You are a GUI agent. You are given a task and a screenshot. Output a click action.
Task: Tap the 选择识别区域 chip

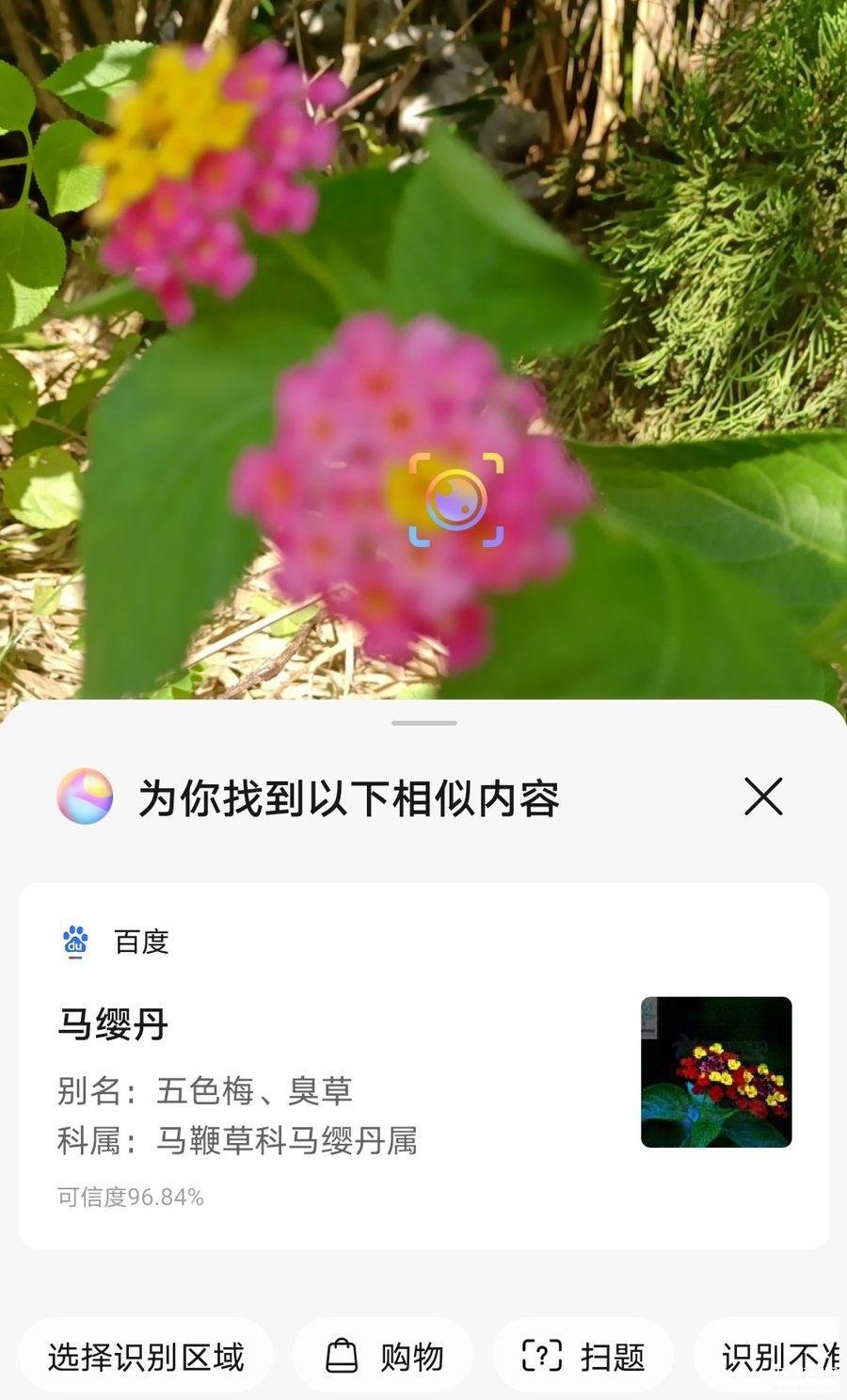click(146, 1357)
